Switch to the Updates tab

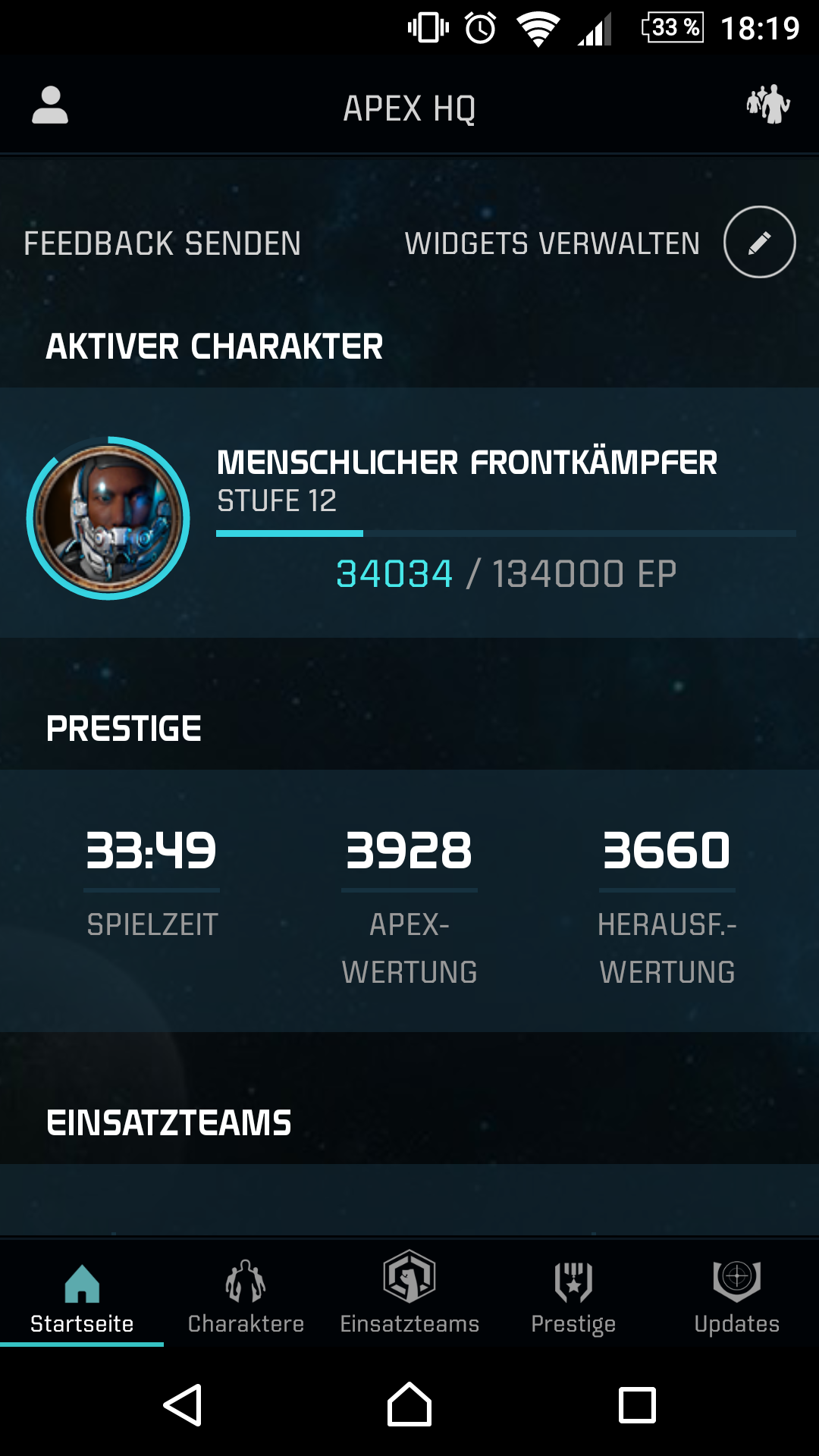(737, 1295)
